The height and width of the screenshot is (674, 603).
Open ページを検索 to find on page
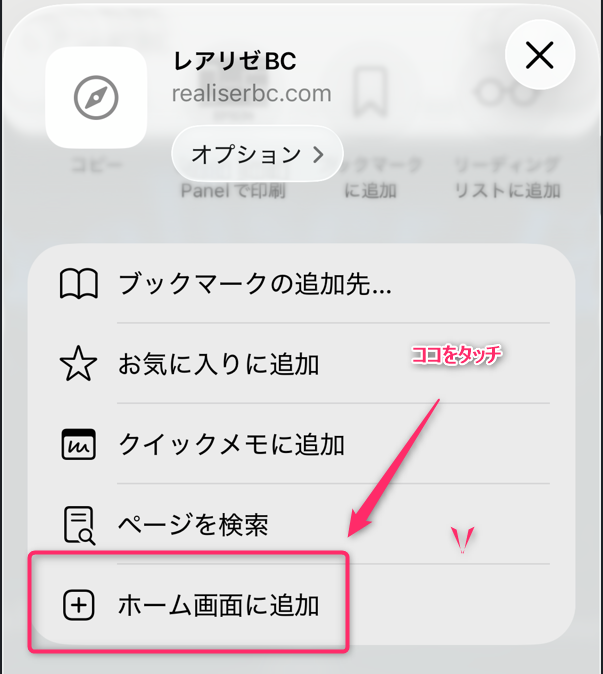193,524
